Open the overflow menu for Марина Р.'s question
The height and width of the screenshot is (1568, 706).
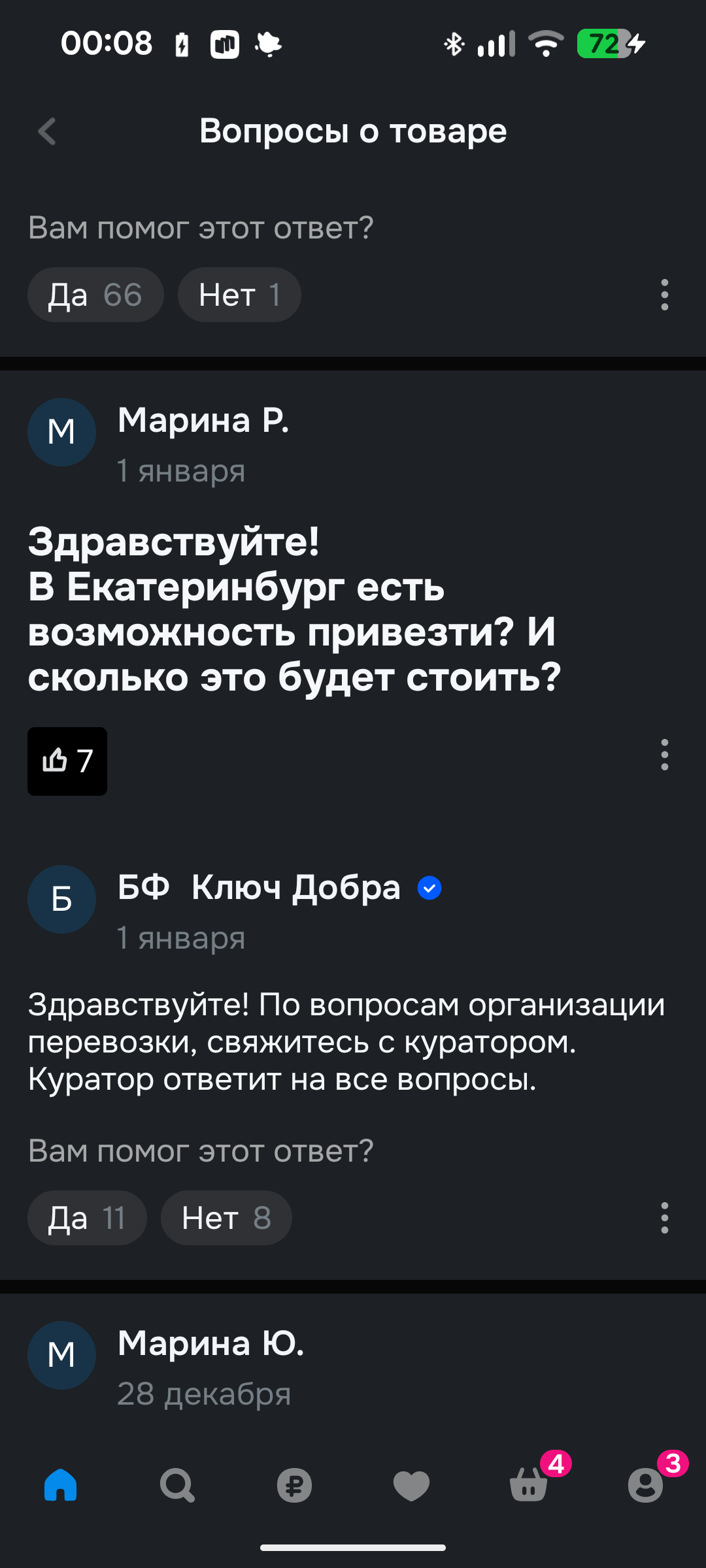664,755
